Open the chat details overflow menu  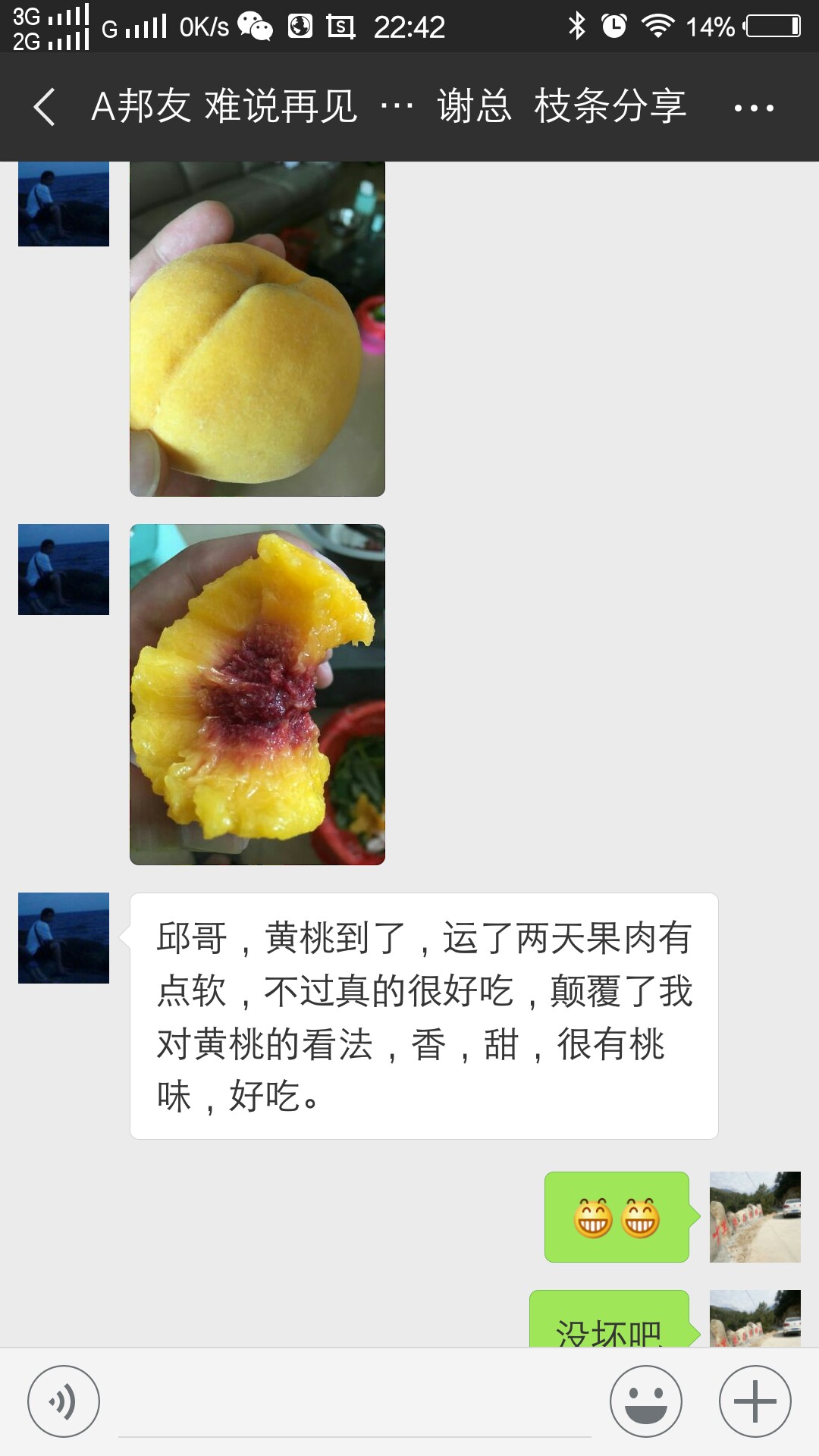tap(754, 108)
